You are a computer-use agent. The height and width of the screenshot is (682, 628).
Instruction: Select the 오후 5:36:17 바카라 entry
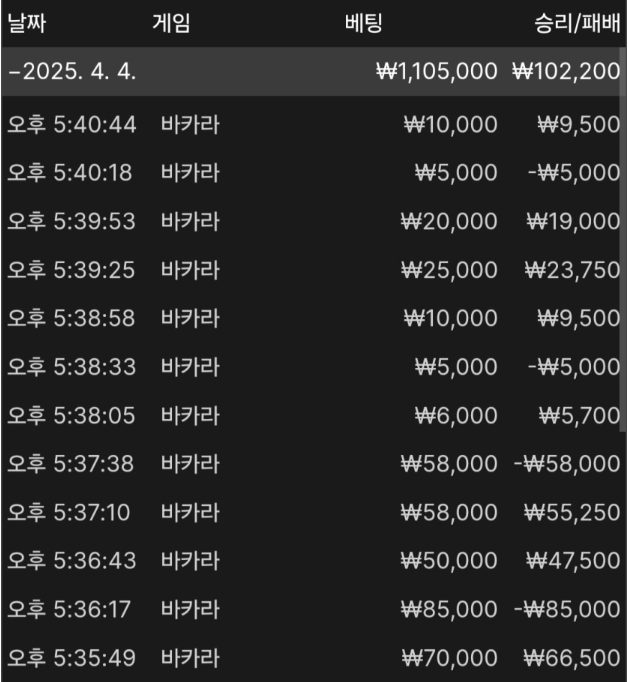pos(312,609)
